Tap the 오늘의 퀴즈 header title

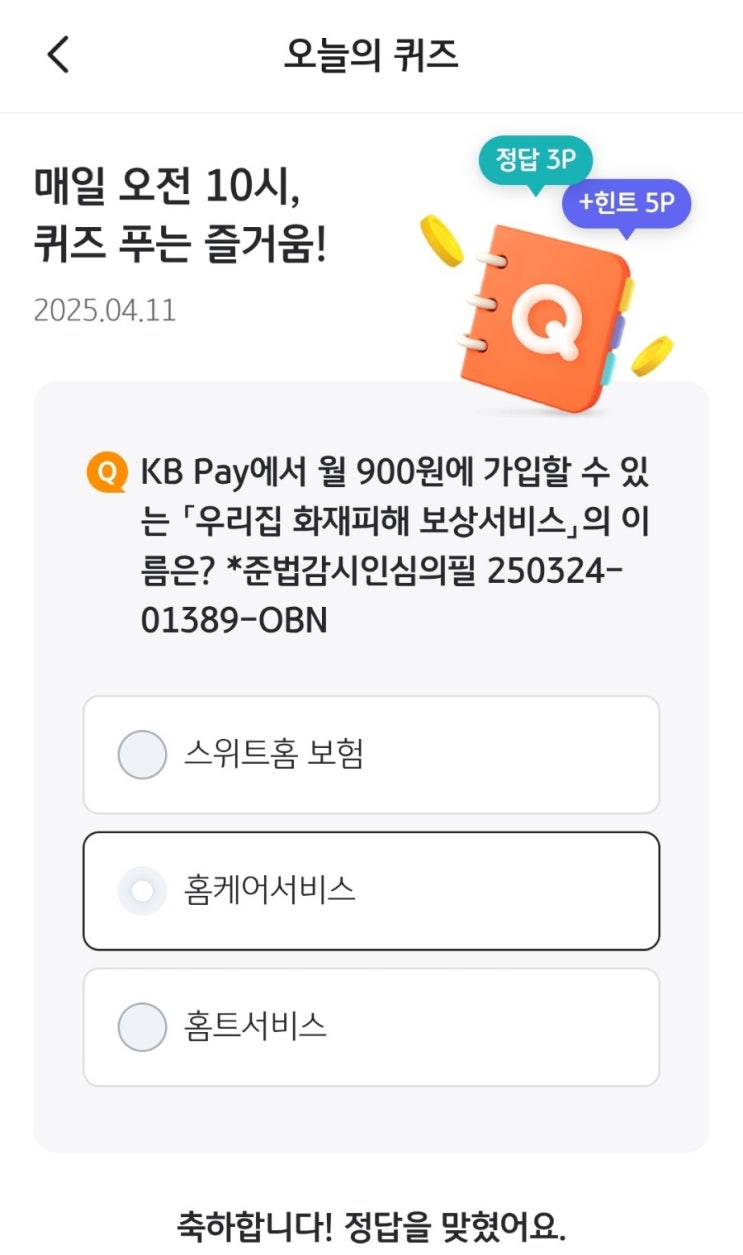371,55
